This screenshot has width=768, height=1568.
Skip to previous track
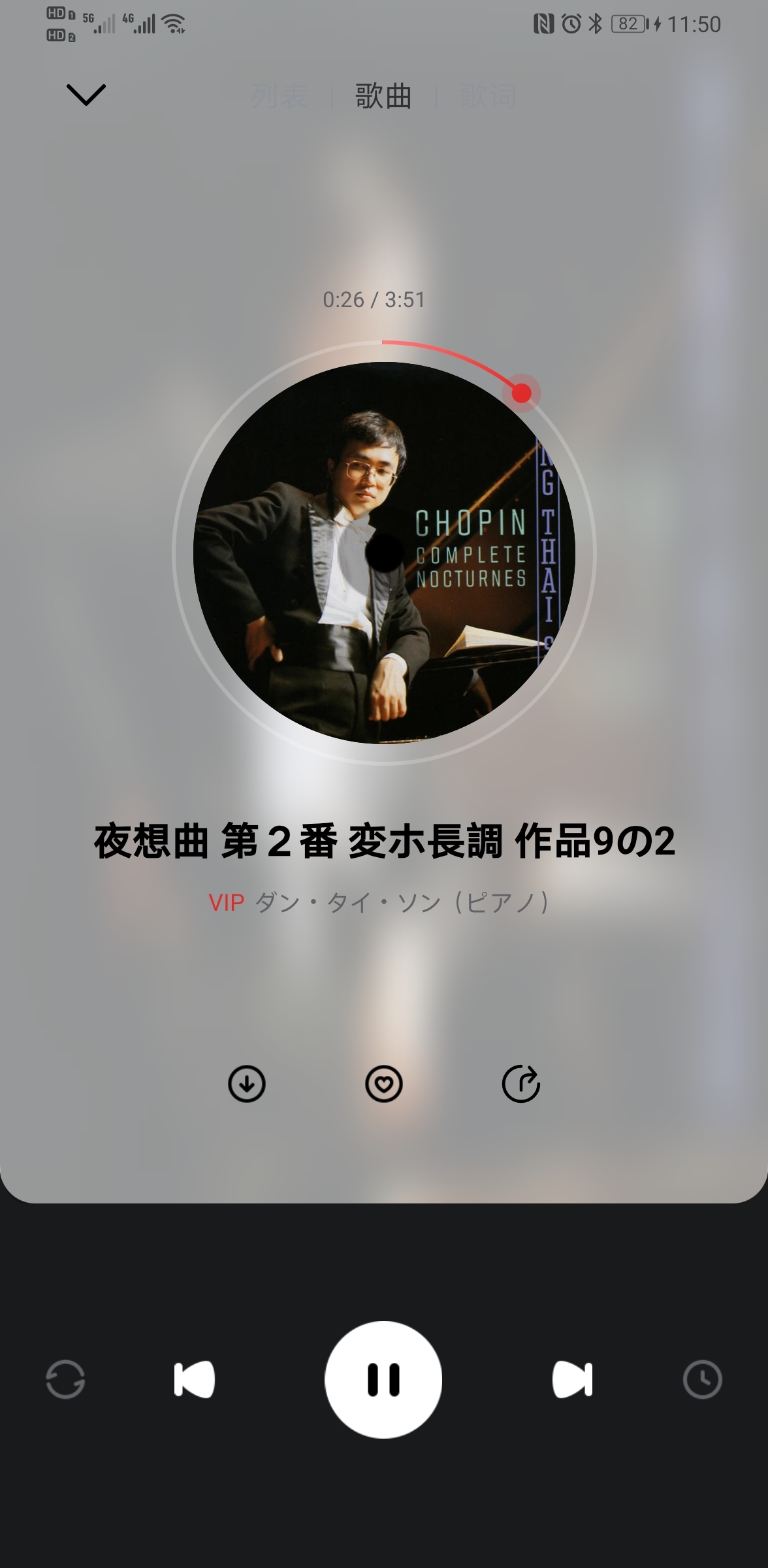[195, 1379]
